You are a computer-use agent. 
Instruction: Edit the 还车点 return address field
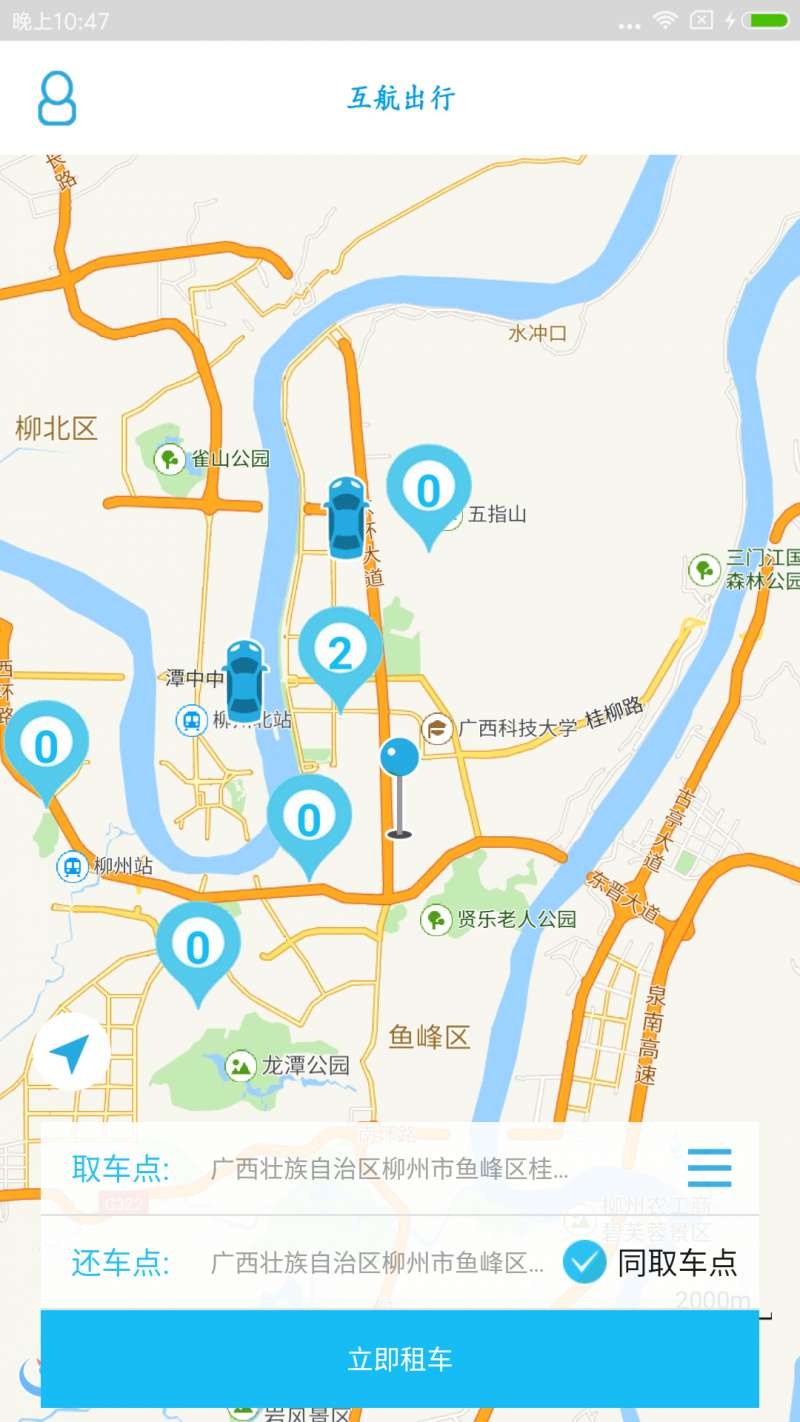pyautogui.click(x=378, y=1263)
